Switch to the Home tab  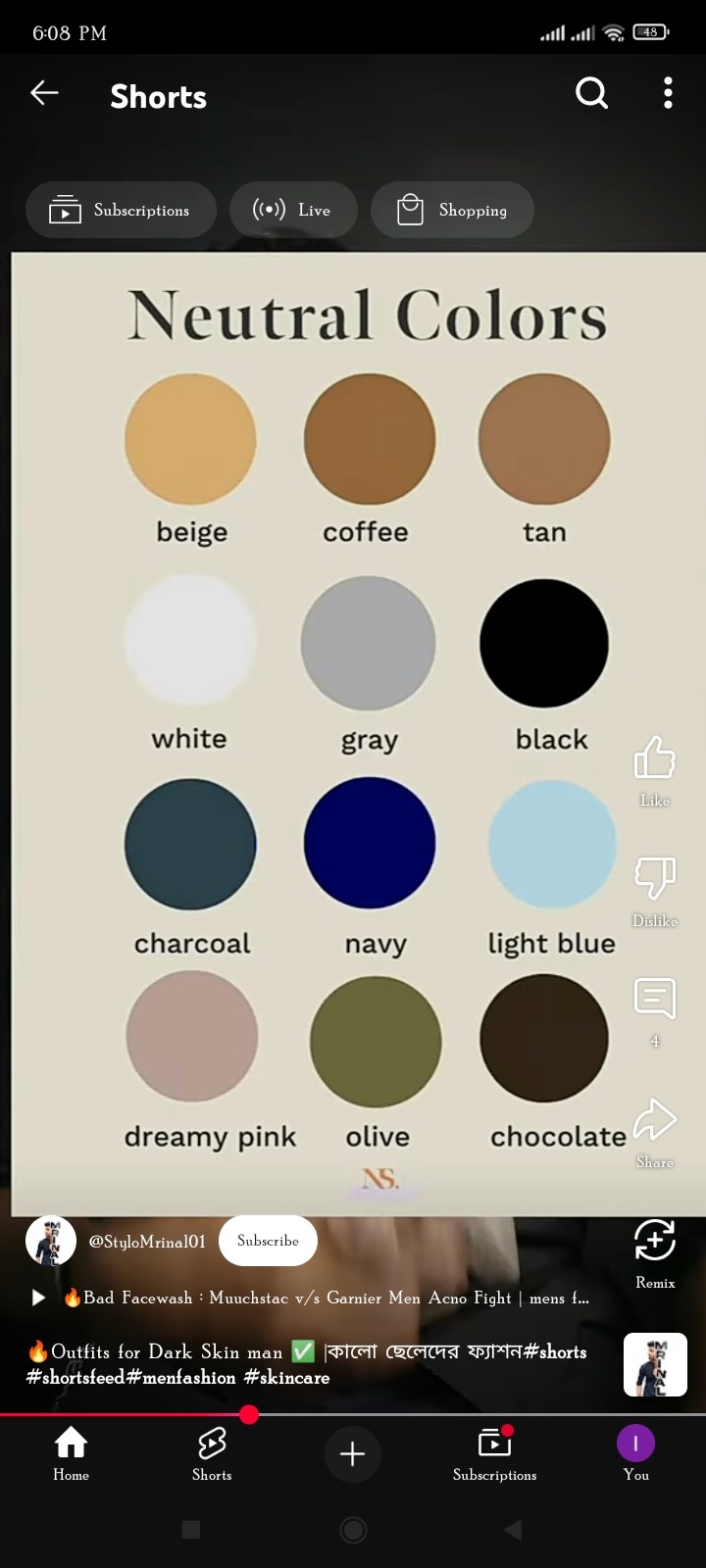(x=71, y=1453)
